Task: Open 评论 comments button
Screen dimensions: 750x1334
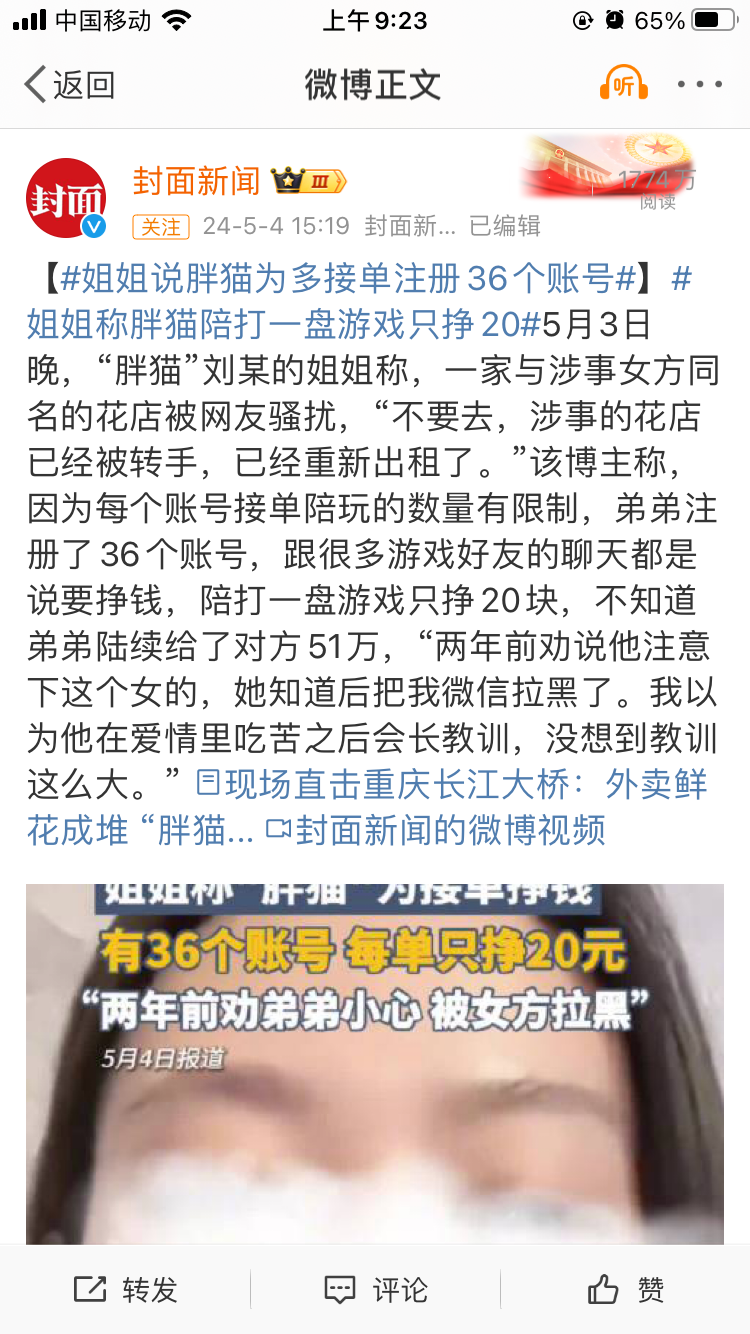Action: 376,1290
